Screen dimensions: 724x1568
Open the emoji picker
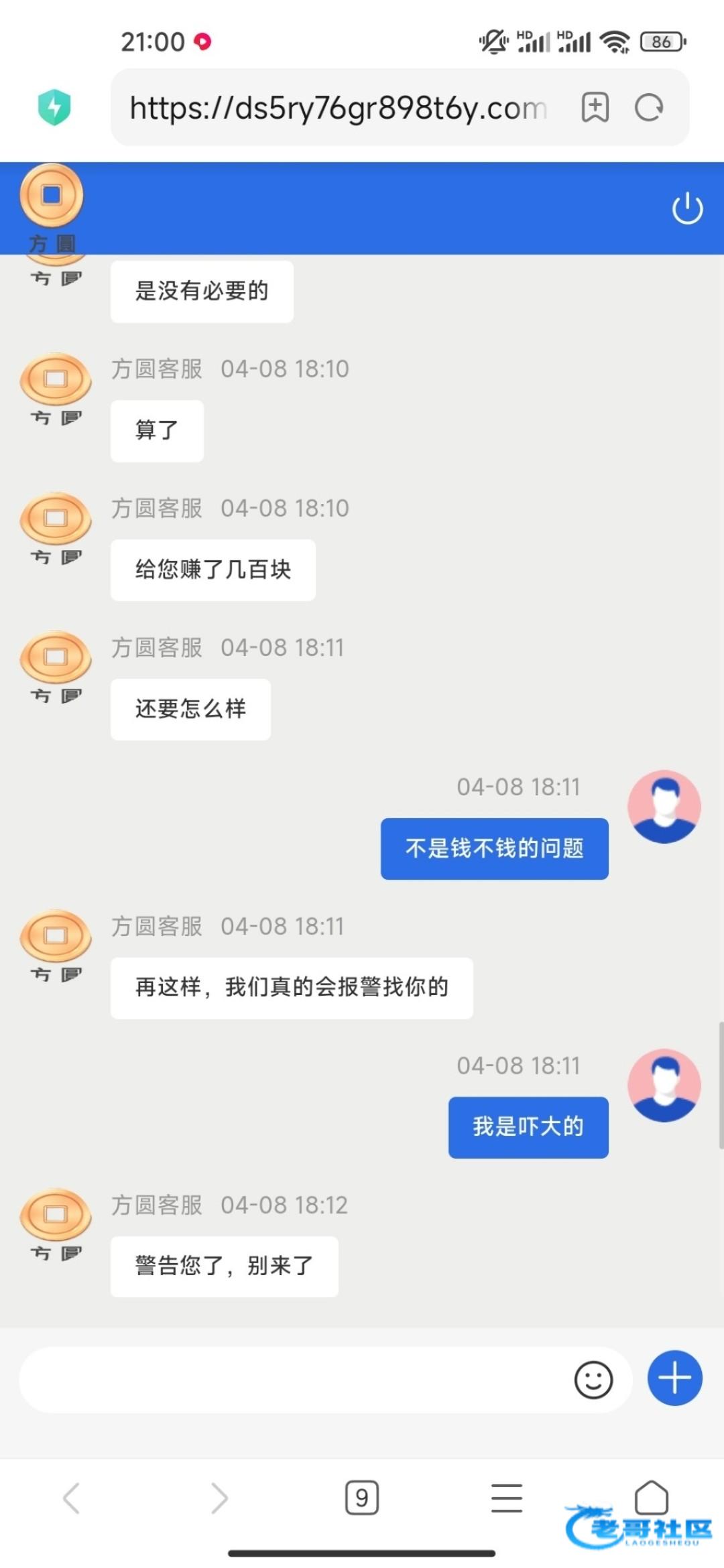tap(593, 1380)
